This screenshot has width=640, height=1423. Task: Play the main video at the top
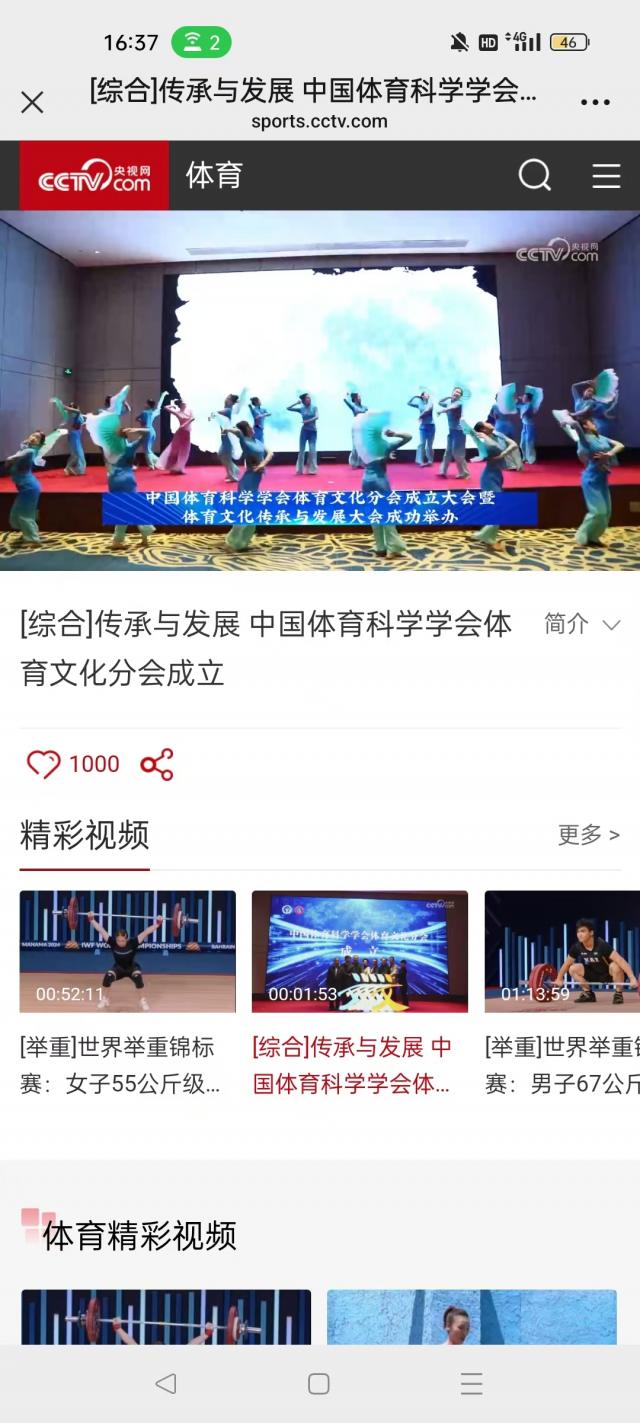click(320, 390)
